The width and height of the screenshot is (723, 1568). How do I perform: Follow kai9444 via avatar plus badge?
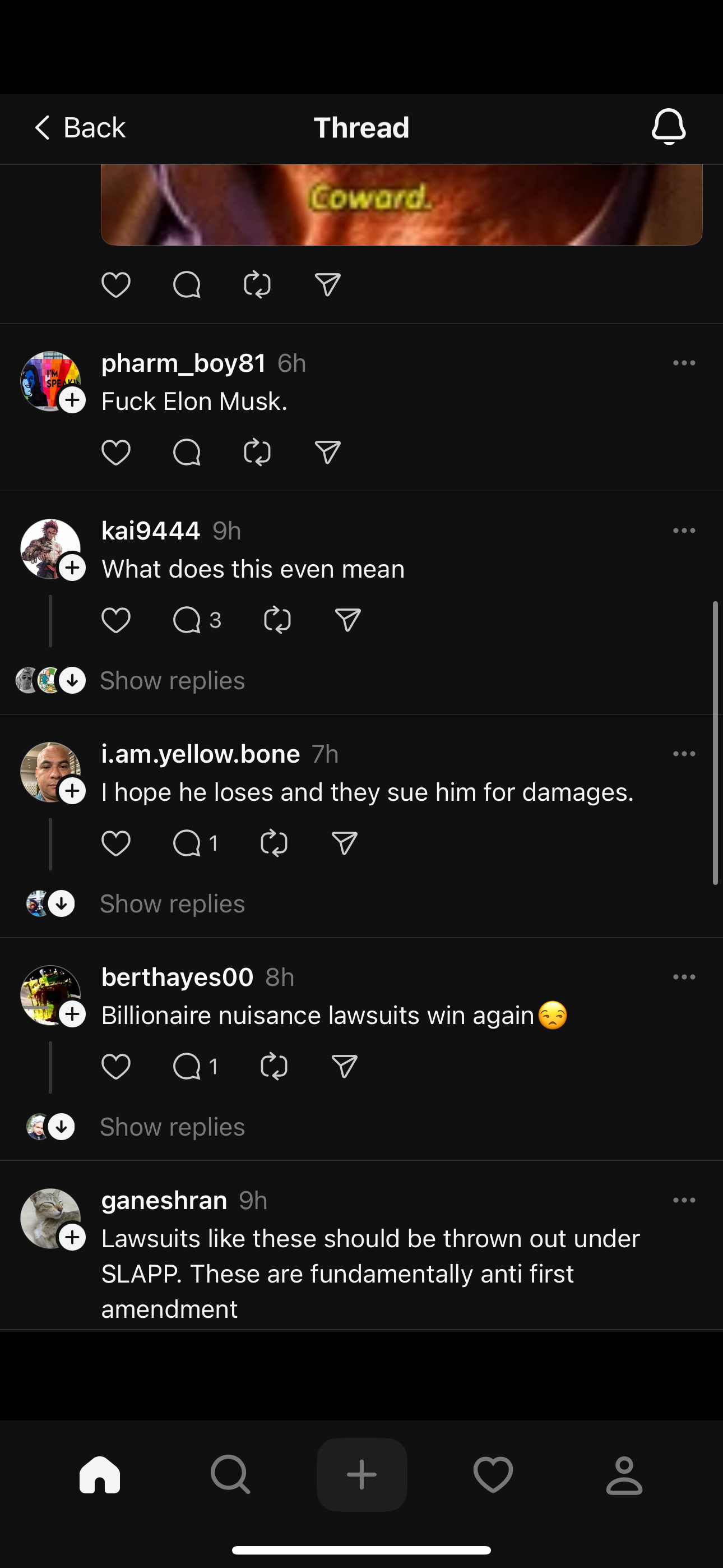(x=72, y=568)
